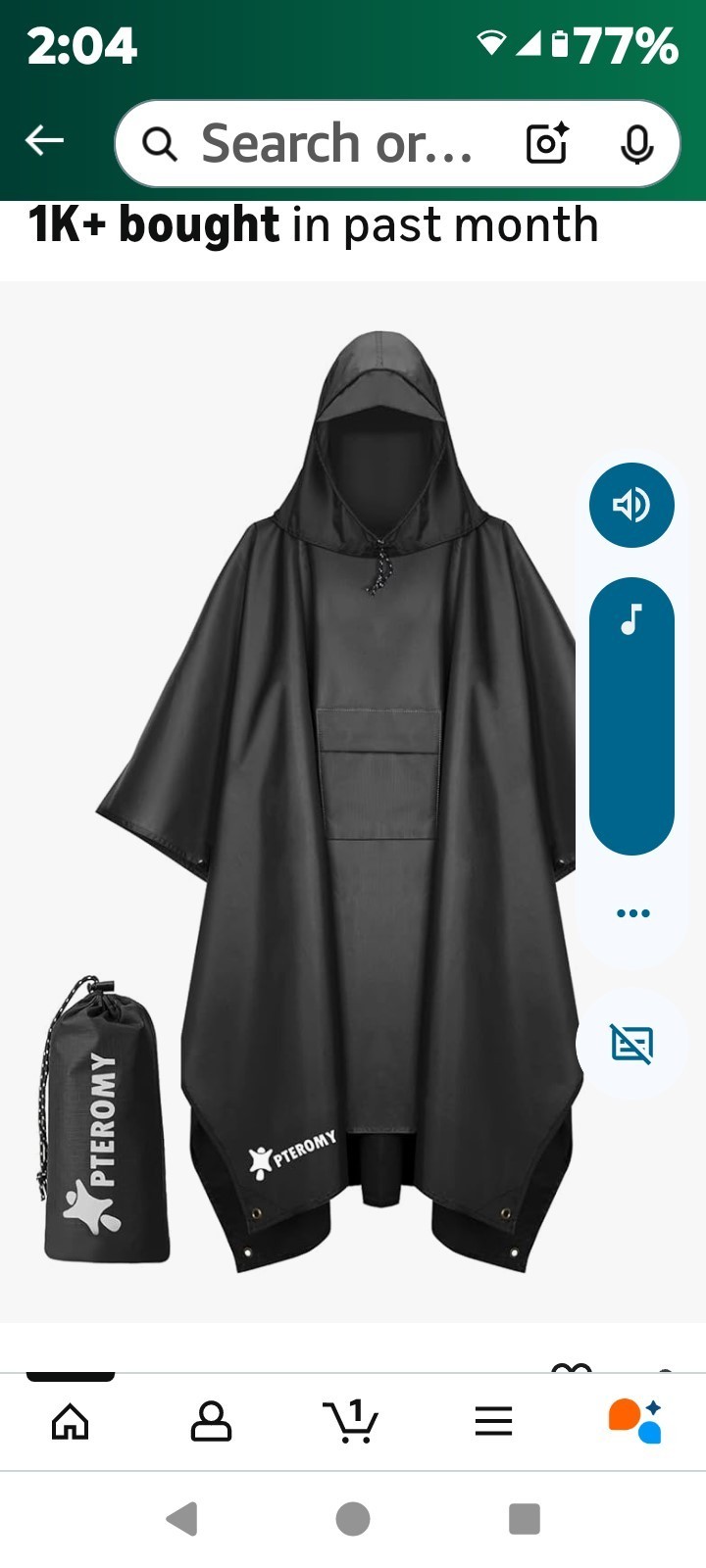706x1568 pixels.
Task: Open Amazon Lens visual camera search
Action: click(x=546, y=143)
